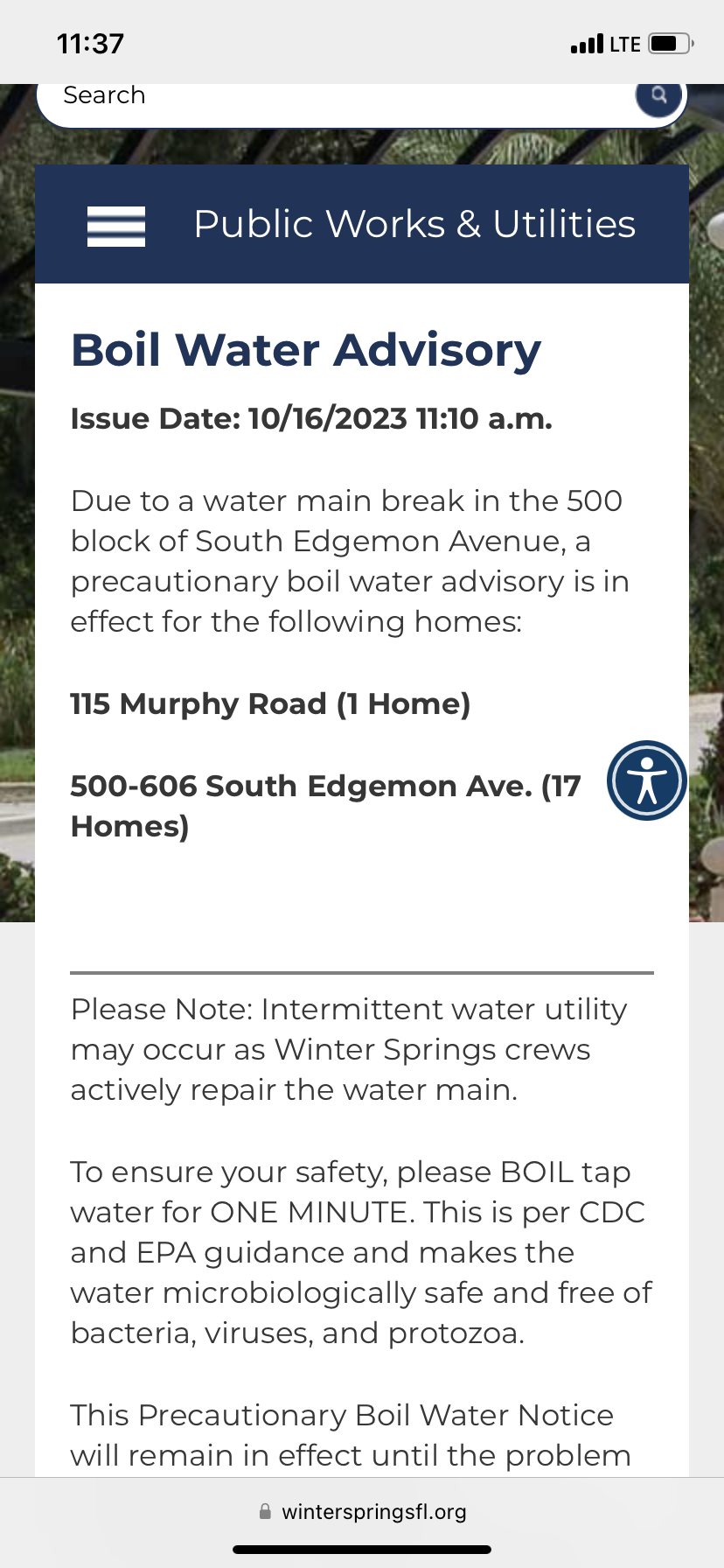Tap the winterspringsfl.org address bar

tap(362, 1511)
